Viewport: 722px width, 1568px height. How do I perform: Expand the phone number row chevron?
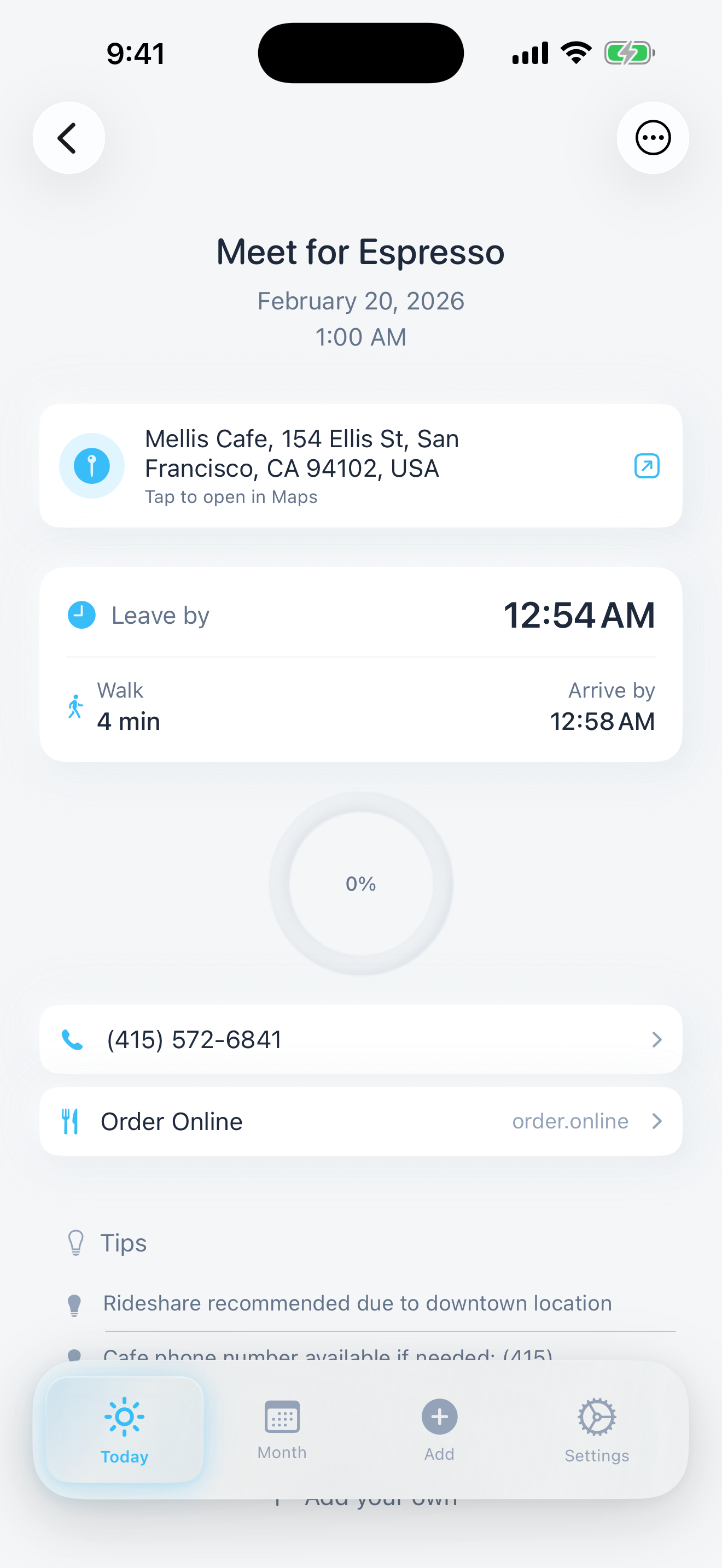click(x=657, y=1039)
